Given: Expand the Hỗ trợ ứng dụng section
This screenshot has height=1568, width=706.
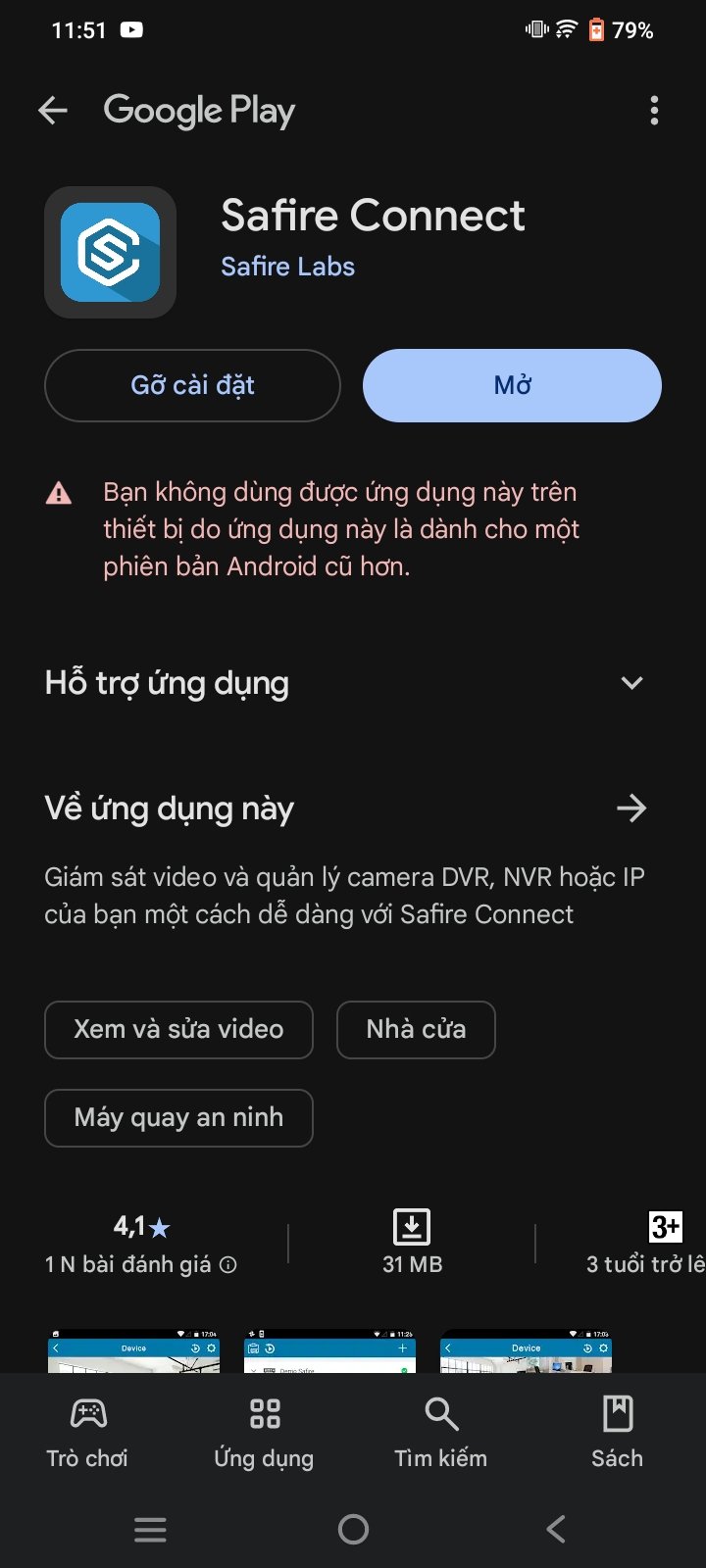Looking at the screenshot, I should point(631,683).
